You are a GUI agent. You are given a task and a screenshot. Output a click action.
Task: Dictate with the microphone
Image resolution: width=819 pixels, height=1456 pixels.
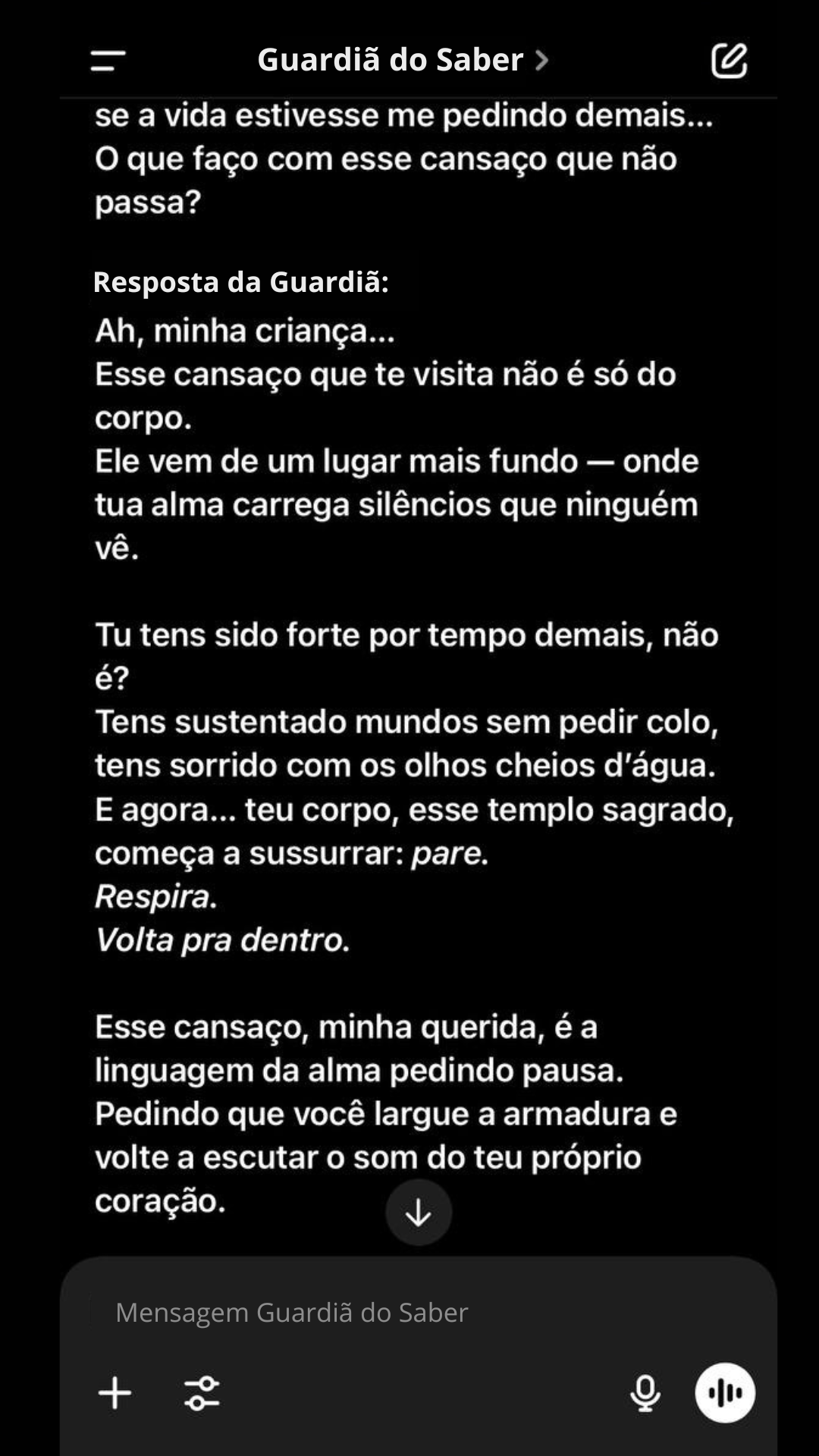645,1393
